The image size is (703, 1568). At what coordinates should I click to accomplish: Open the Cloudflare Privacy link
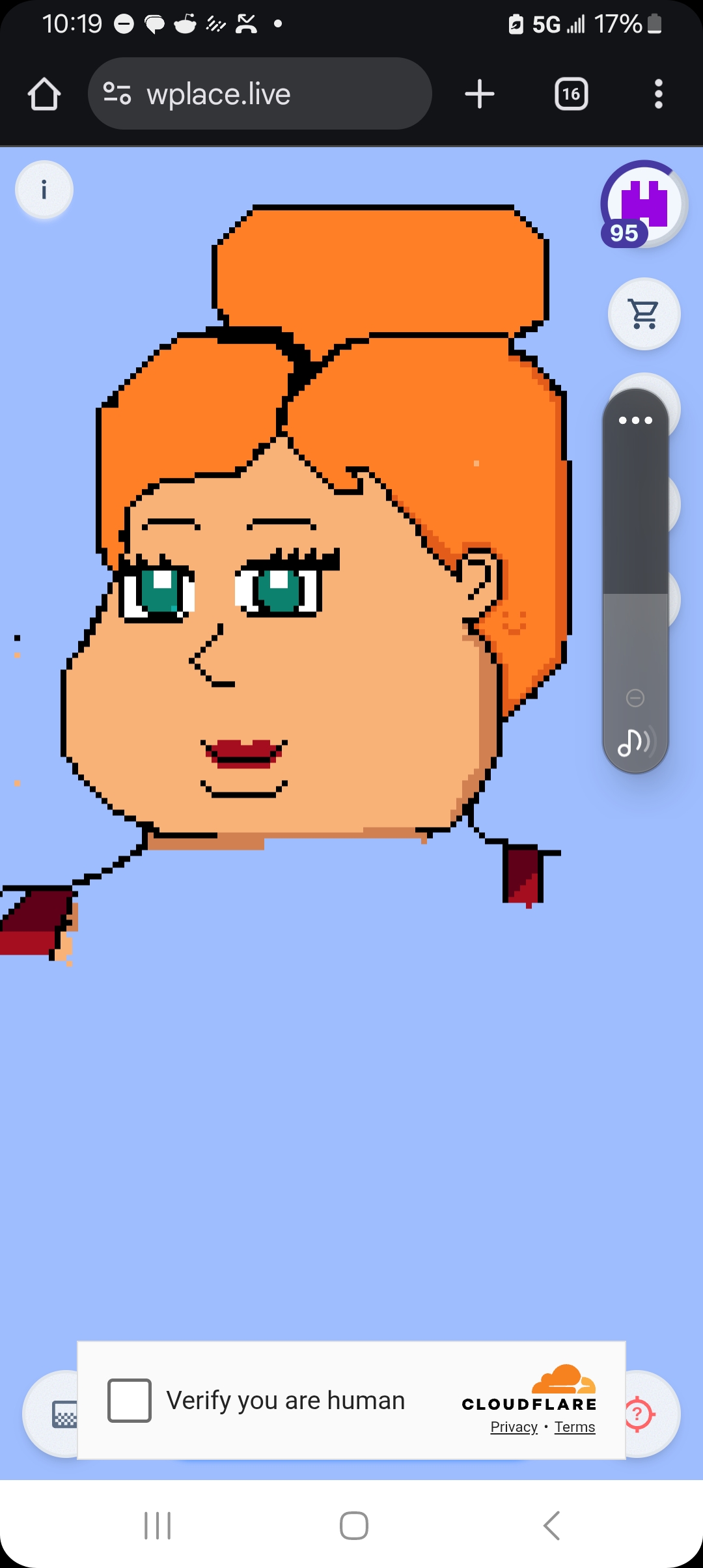pos(514,1427)
